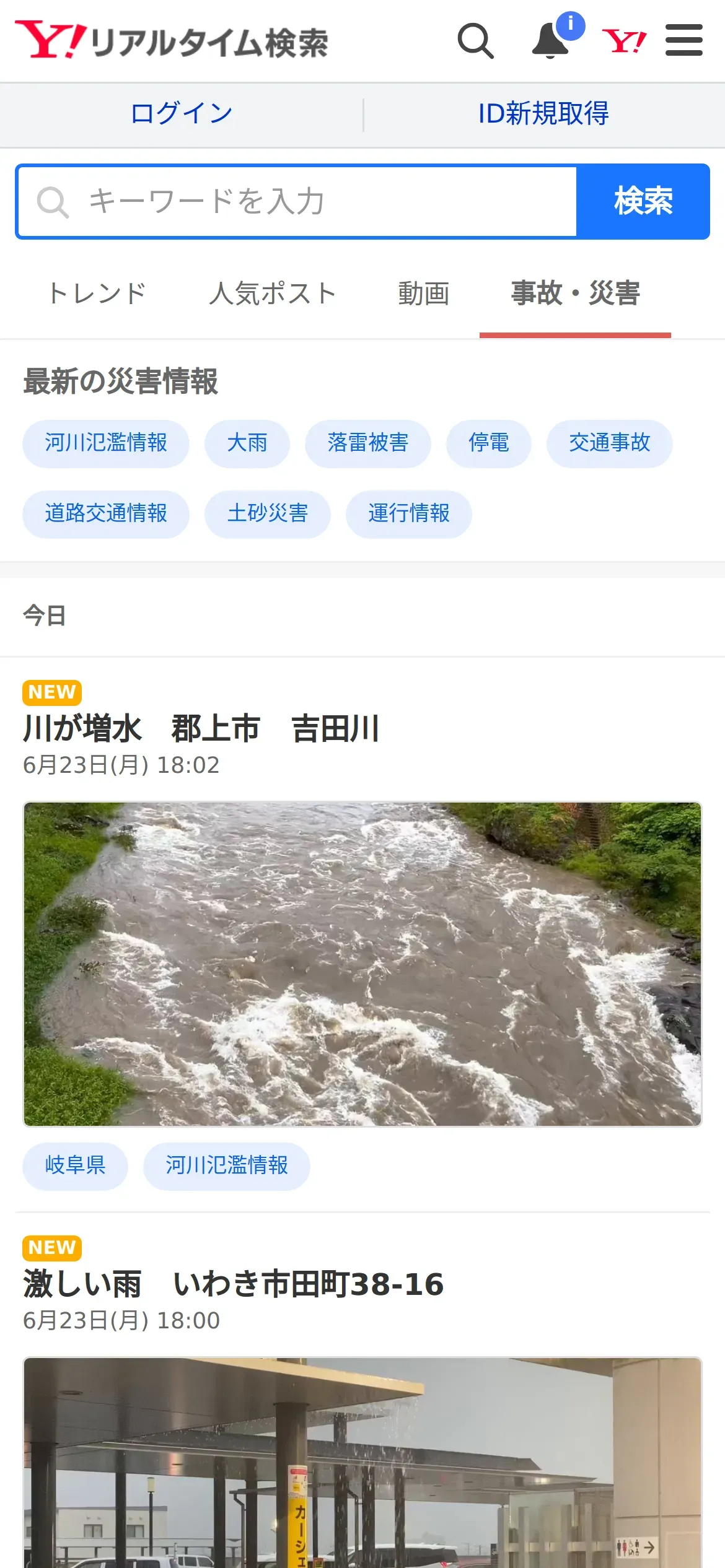Viewport: 725px width, 1568px height.
Task: Tap the ログイン link
Action: coord(181,114)
